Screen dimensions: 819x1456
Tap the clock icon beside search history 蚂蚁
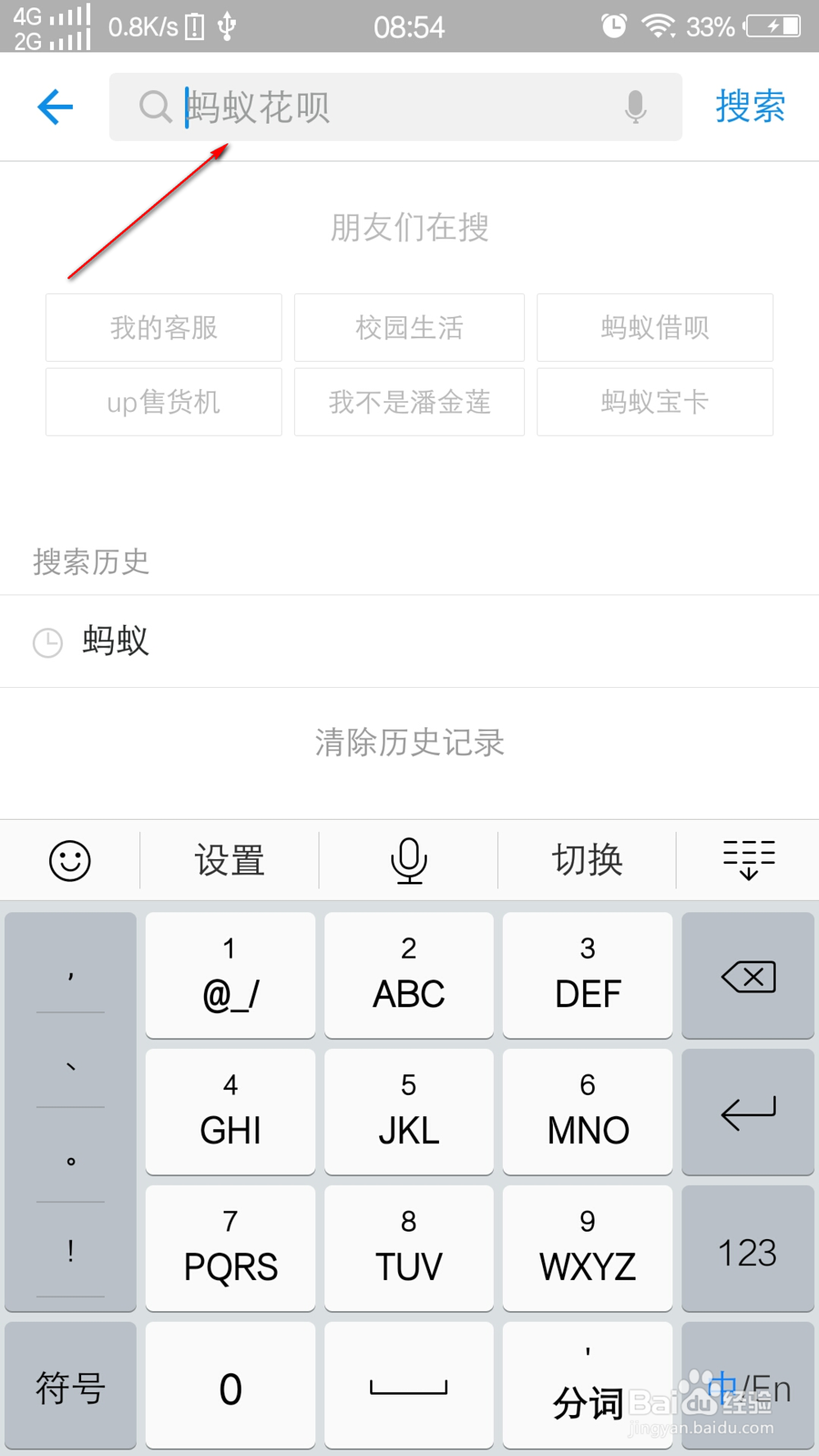[x=48, y=641]
